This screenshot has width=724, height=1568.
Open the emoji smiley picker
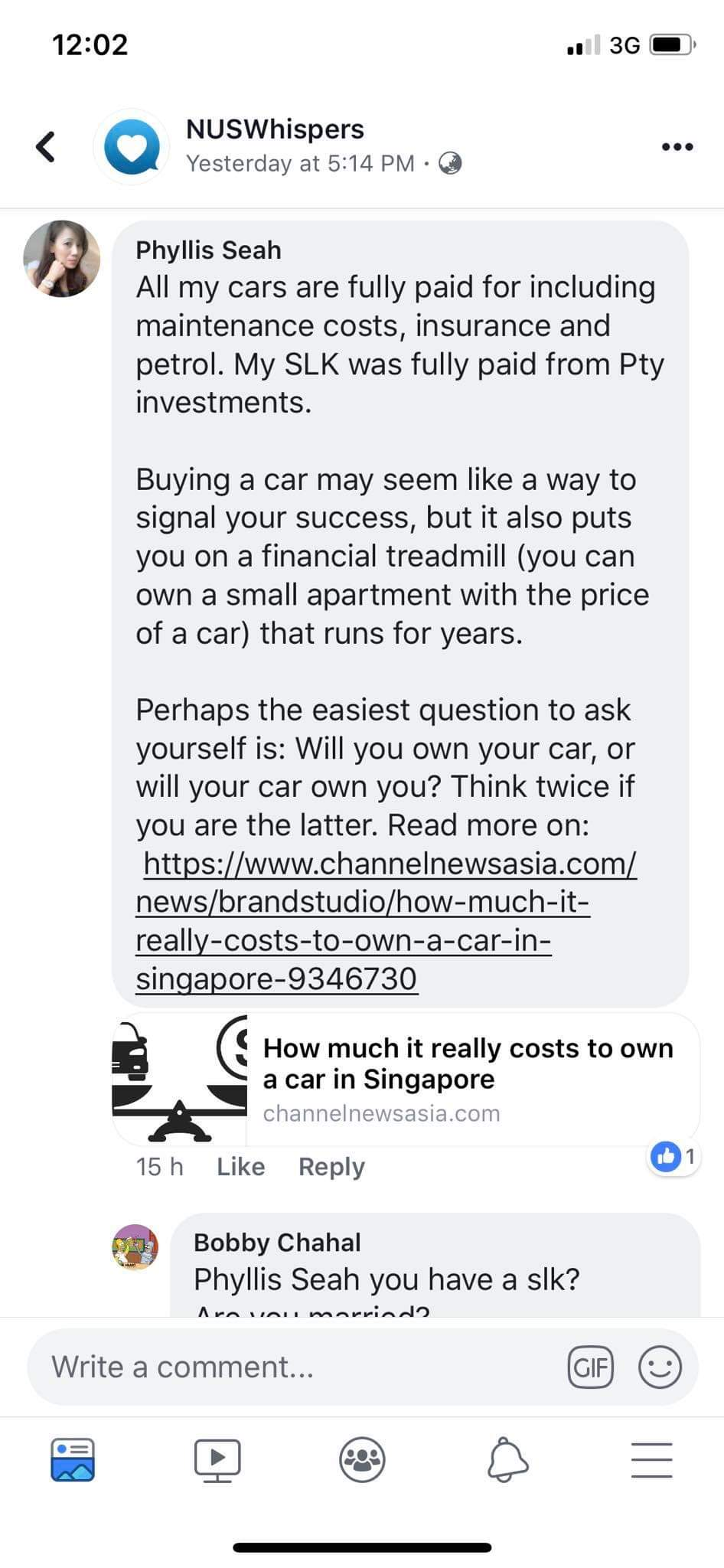click(x=660, y=1367)
